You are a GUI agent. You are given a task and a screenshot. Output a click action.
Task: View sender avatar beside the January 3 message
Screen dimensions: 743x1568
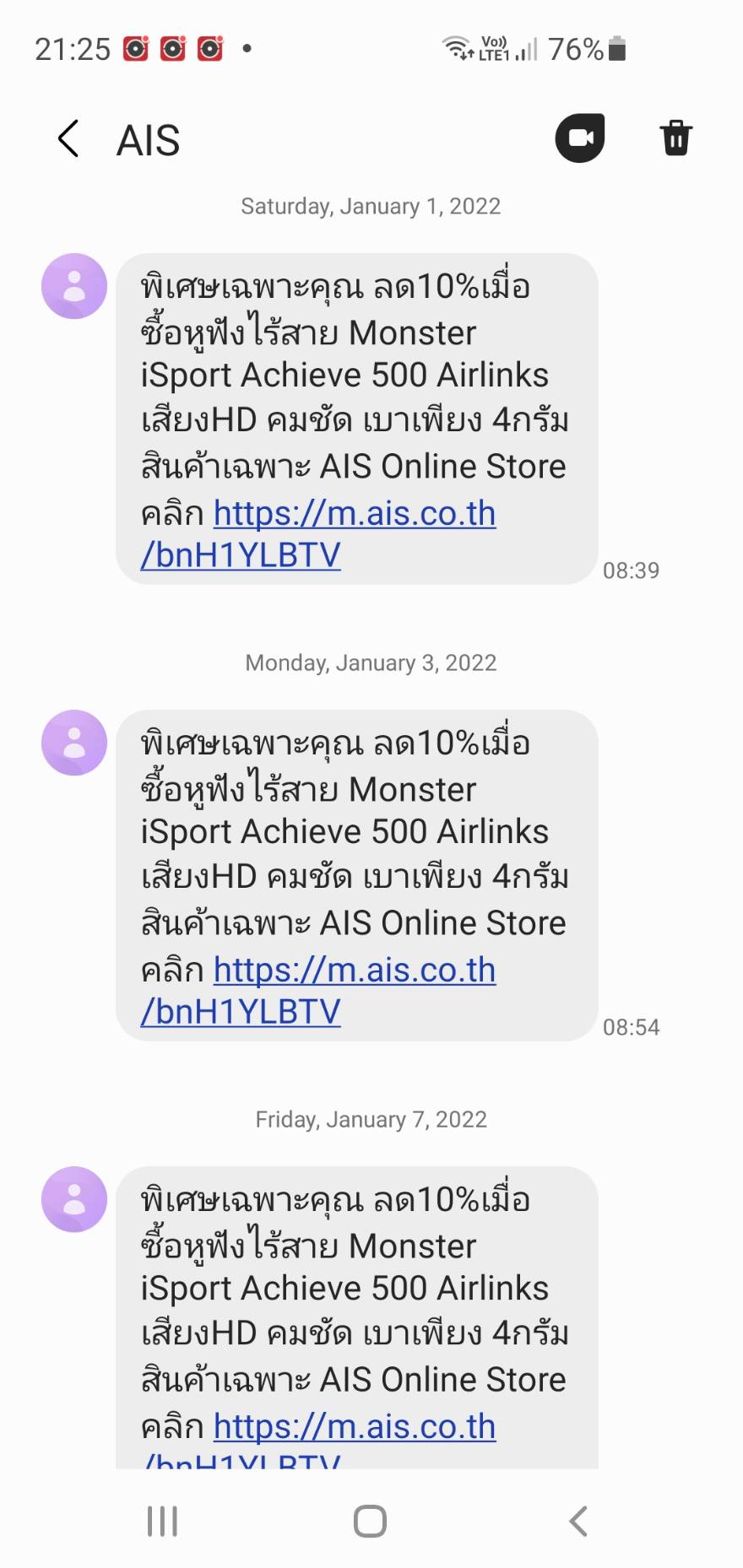[x=74, y=743]
